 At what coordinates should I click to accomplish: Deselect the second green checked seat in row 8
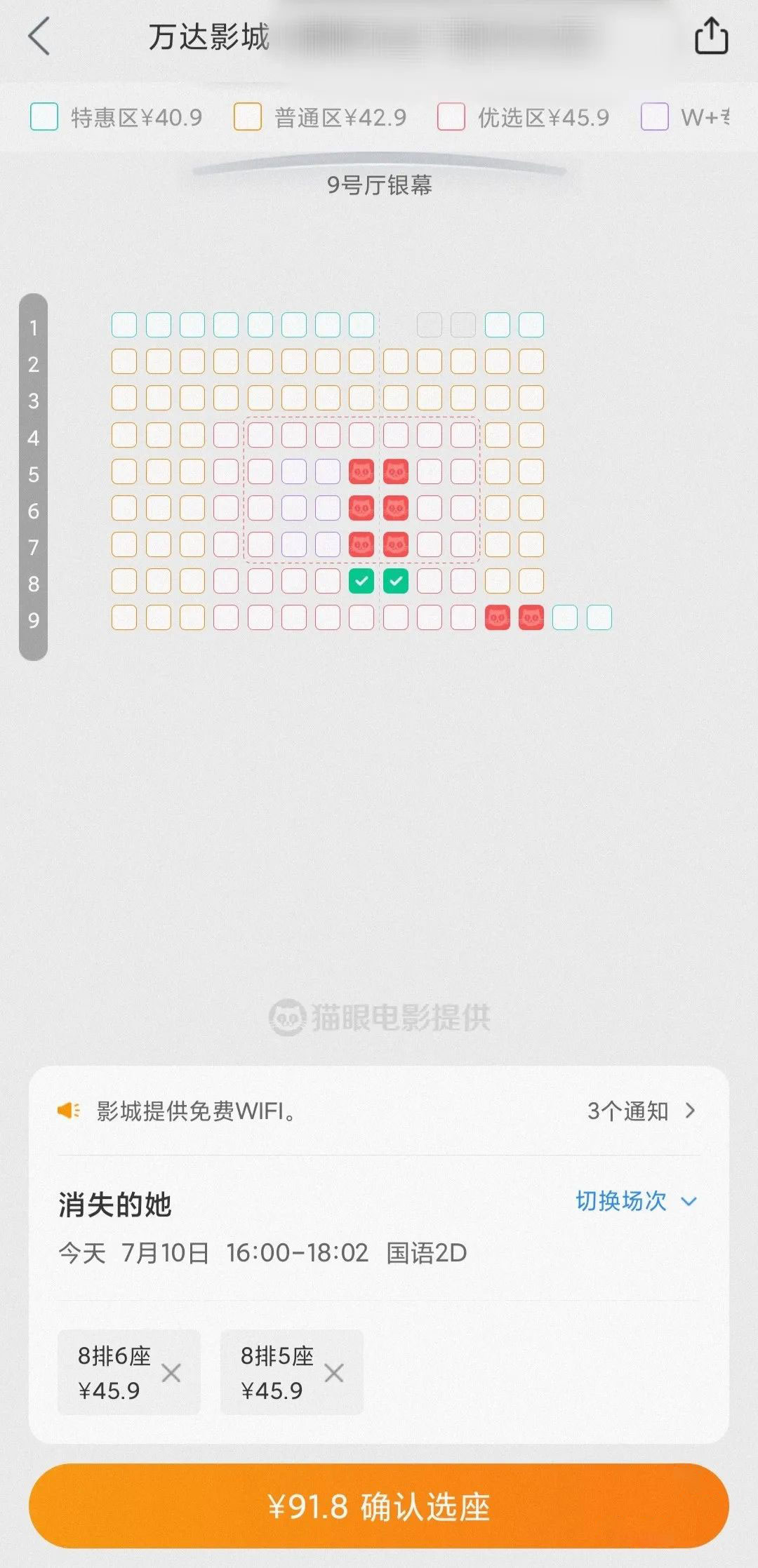tap(396, 581)
